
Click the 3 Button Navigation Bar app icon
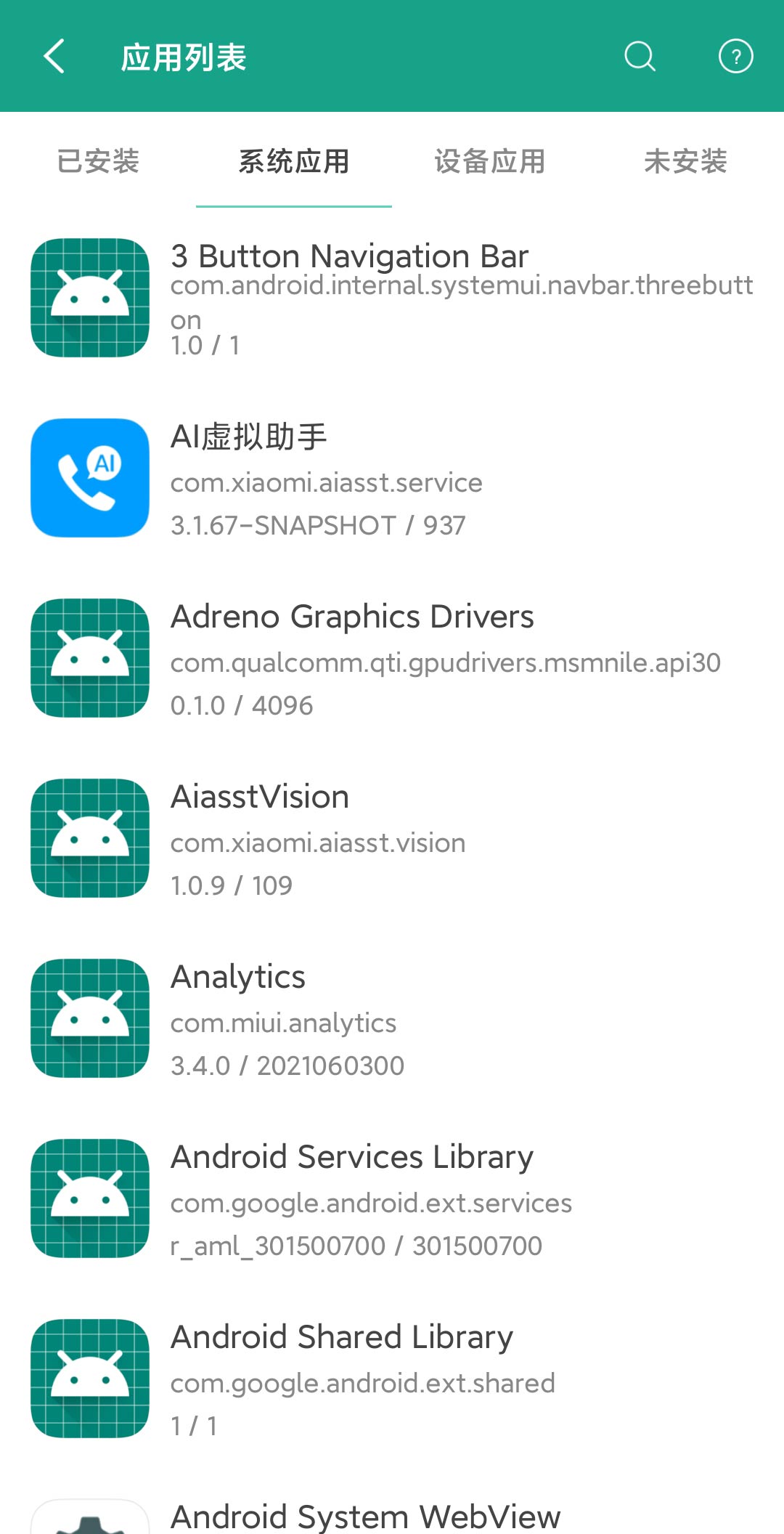[x=89, y=298]
